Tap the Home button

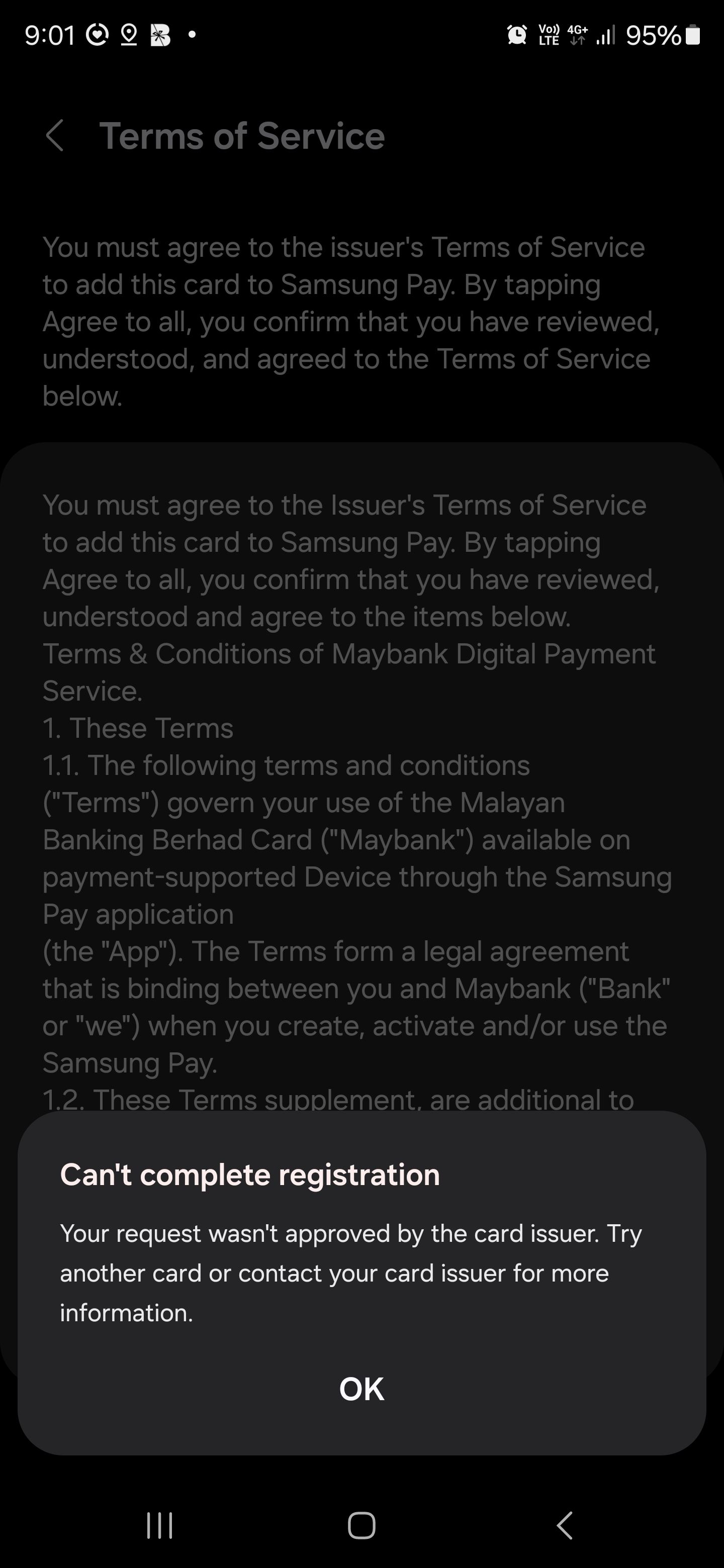click(361, 1525)
